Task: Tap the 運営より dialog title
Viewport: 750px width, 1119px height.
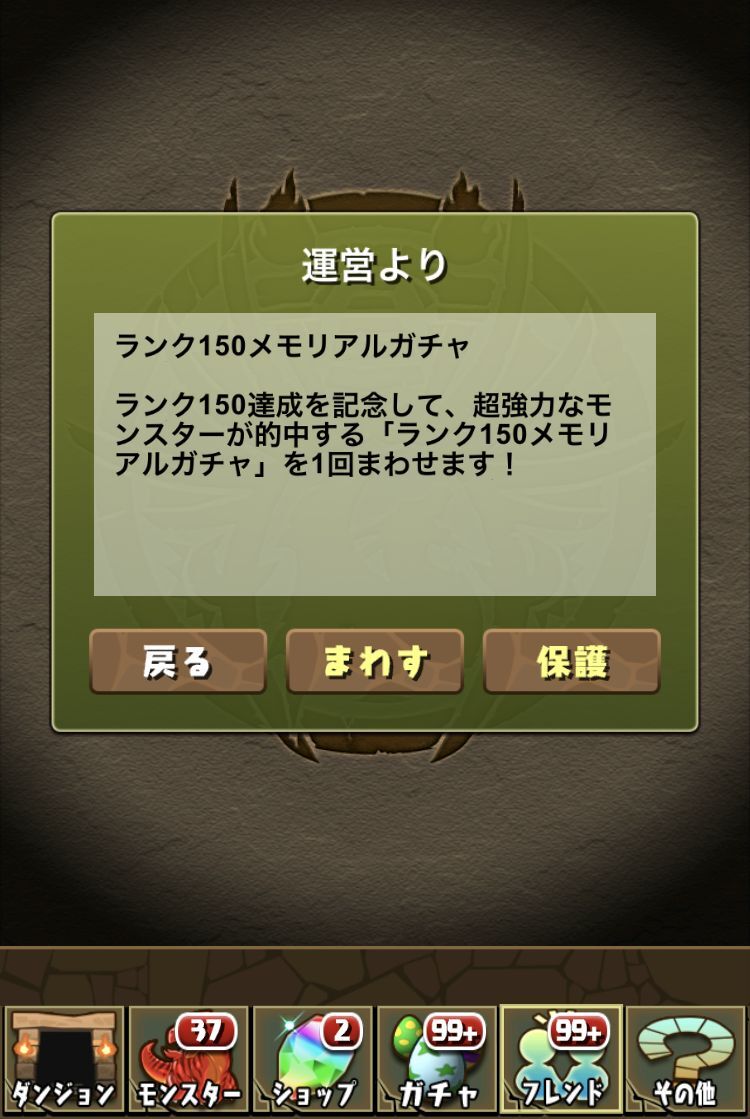Action: (373, 260)
